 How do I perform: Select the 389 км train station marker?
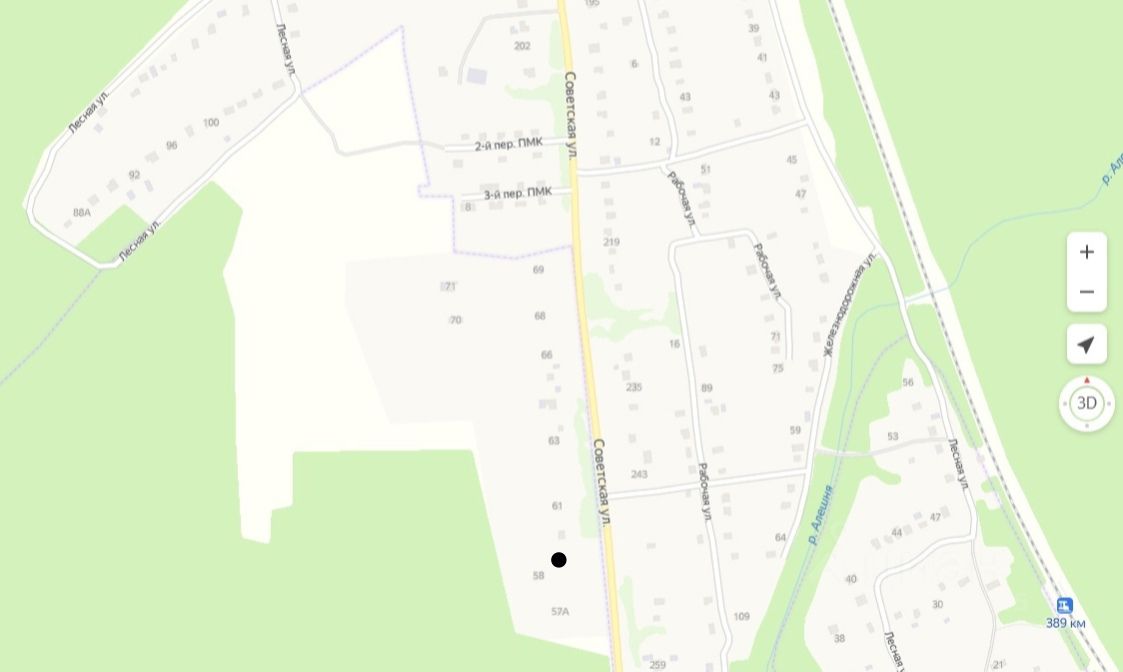pyautogui.click(x=1065, y=605)
